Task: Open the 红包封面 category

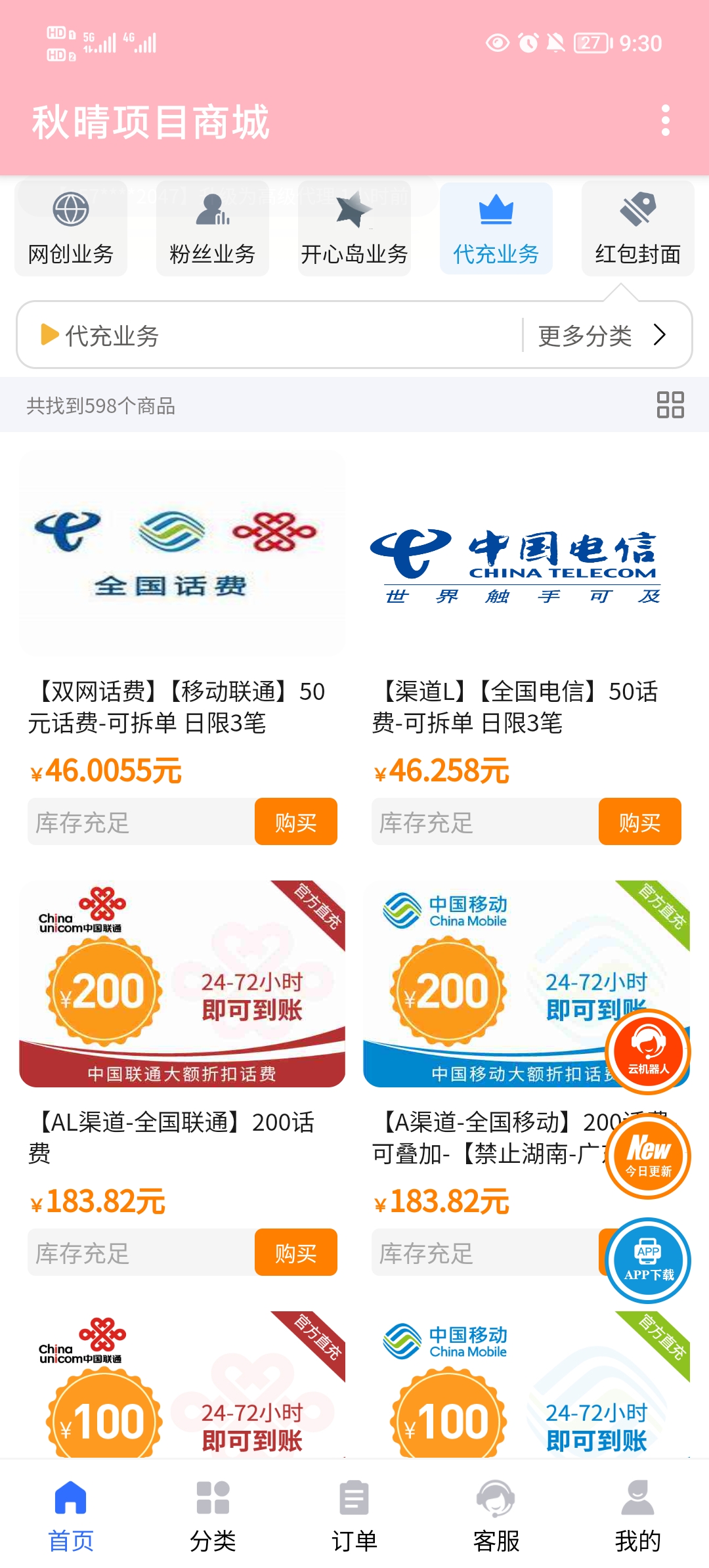Action: tap(638, 229)
